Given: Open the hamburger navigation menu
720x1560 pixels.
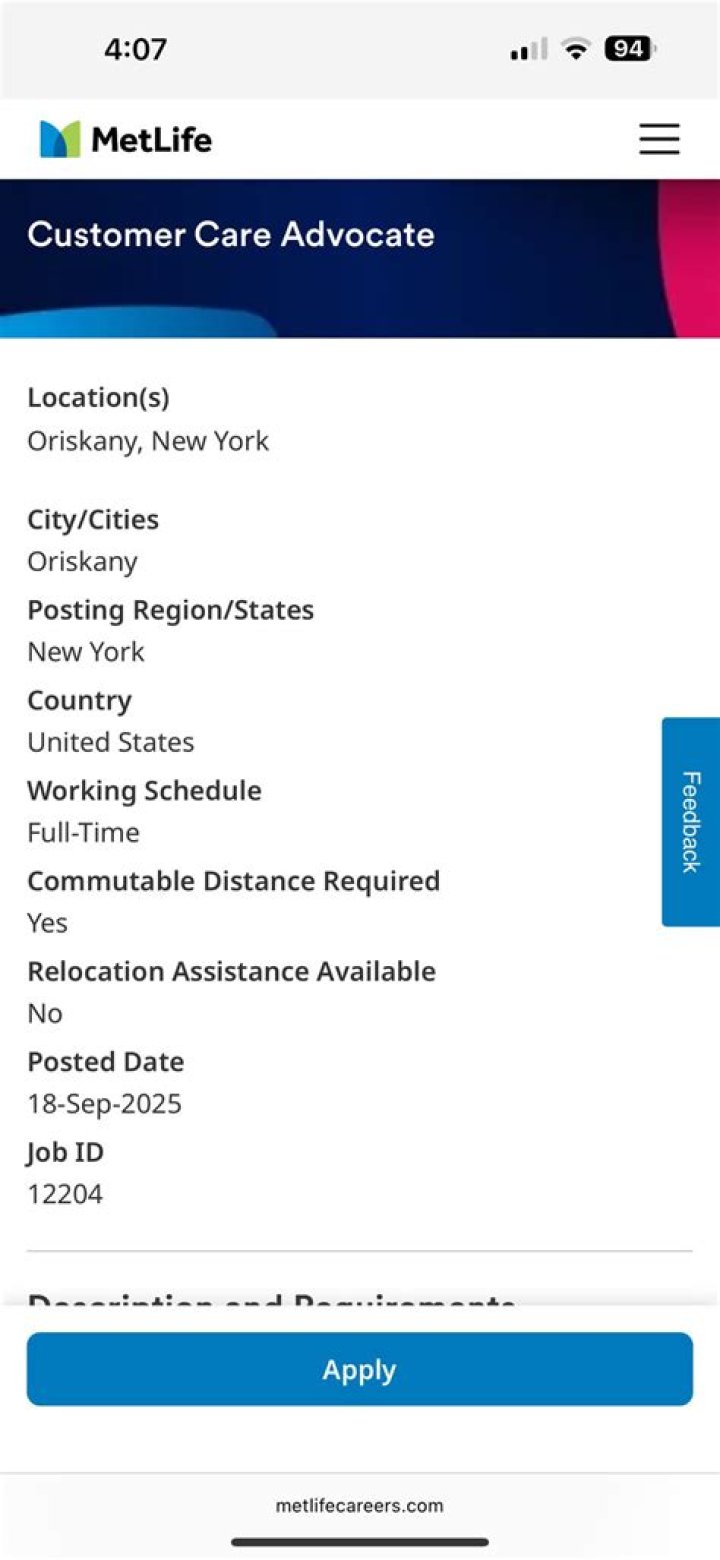Looking at the screenshot, I should pyautogui.click(x=658, y=139).
